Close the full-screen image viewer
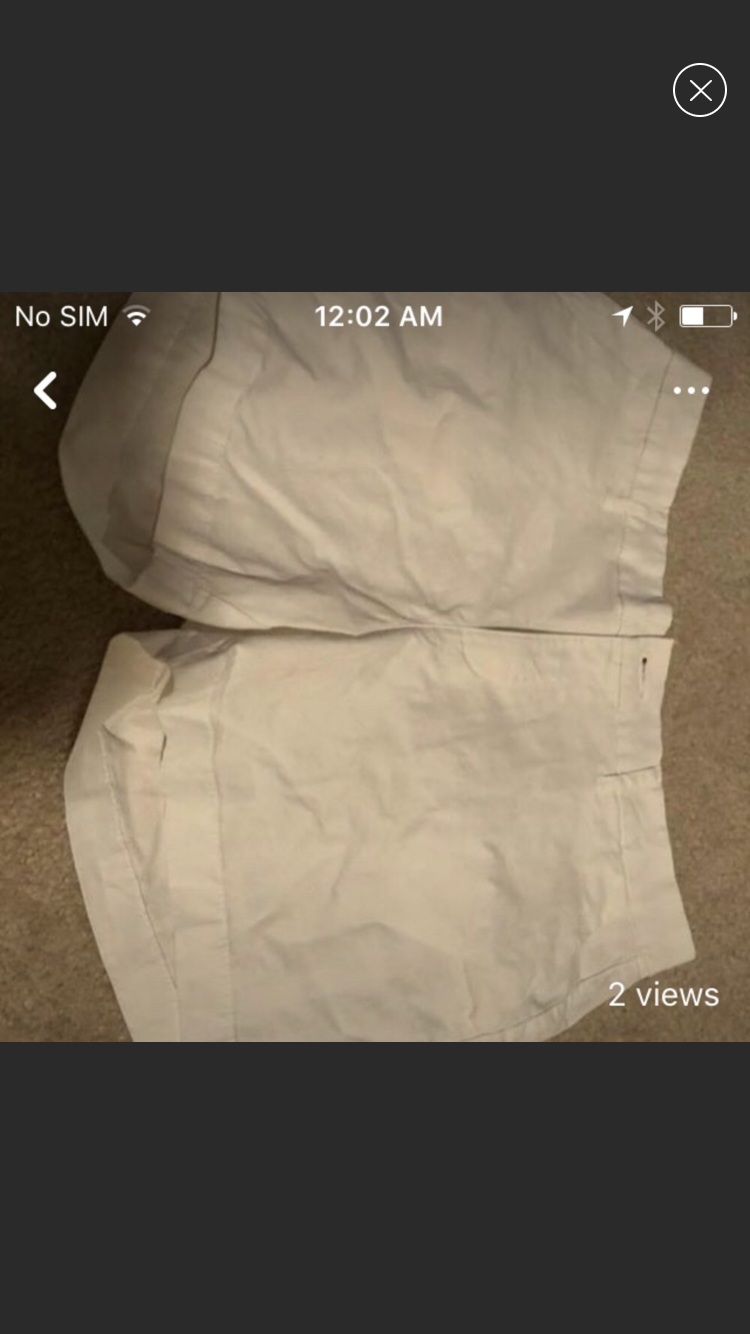Viewport: 750px width, 1334px height. 699,90
